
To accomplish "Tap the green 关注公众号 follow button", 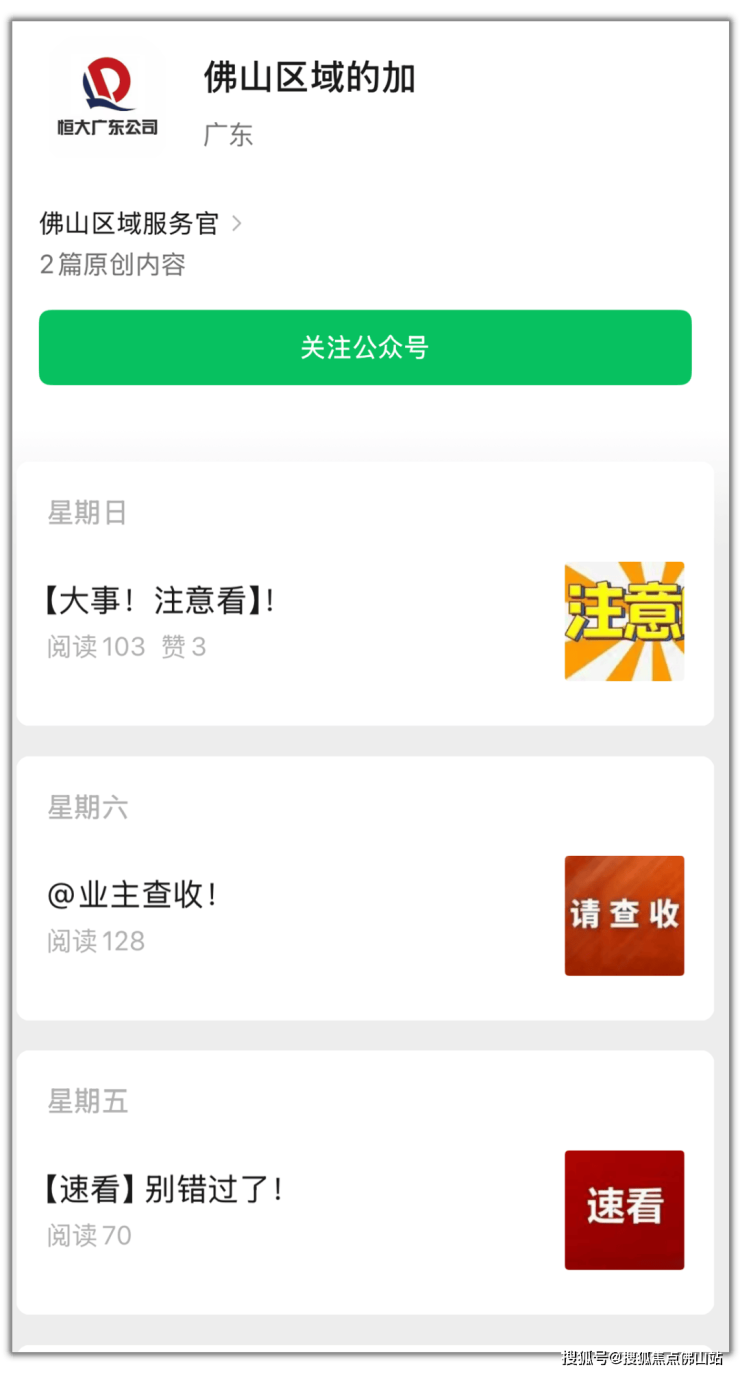I will coord(365,347).
